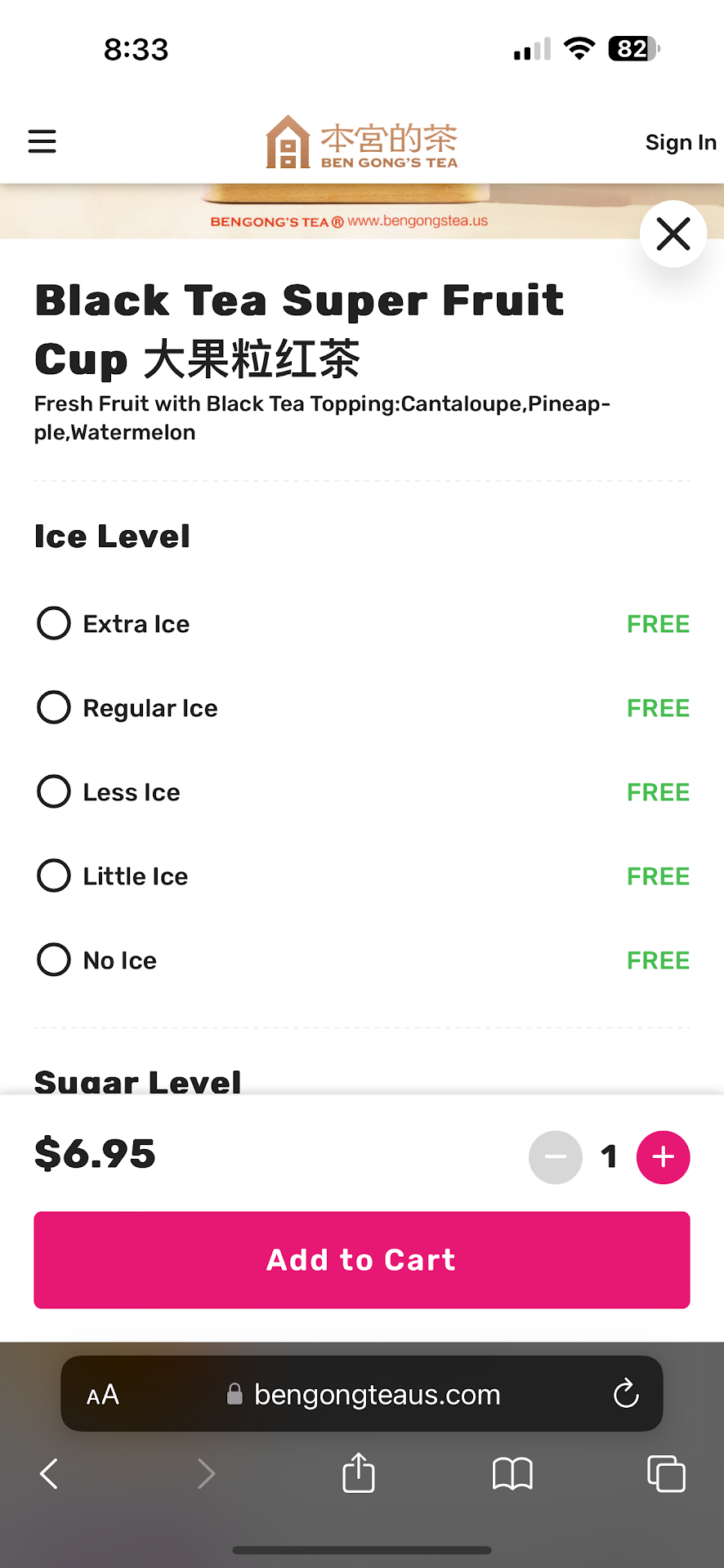Choose No Ice option
The image size is (724, 1568).
[54, 960]
